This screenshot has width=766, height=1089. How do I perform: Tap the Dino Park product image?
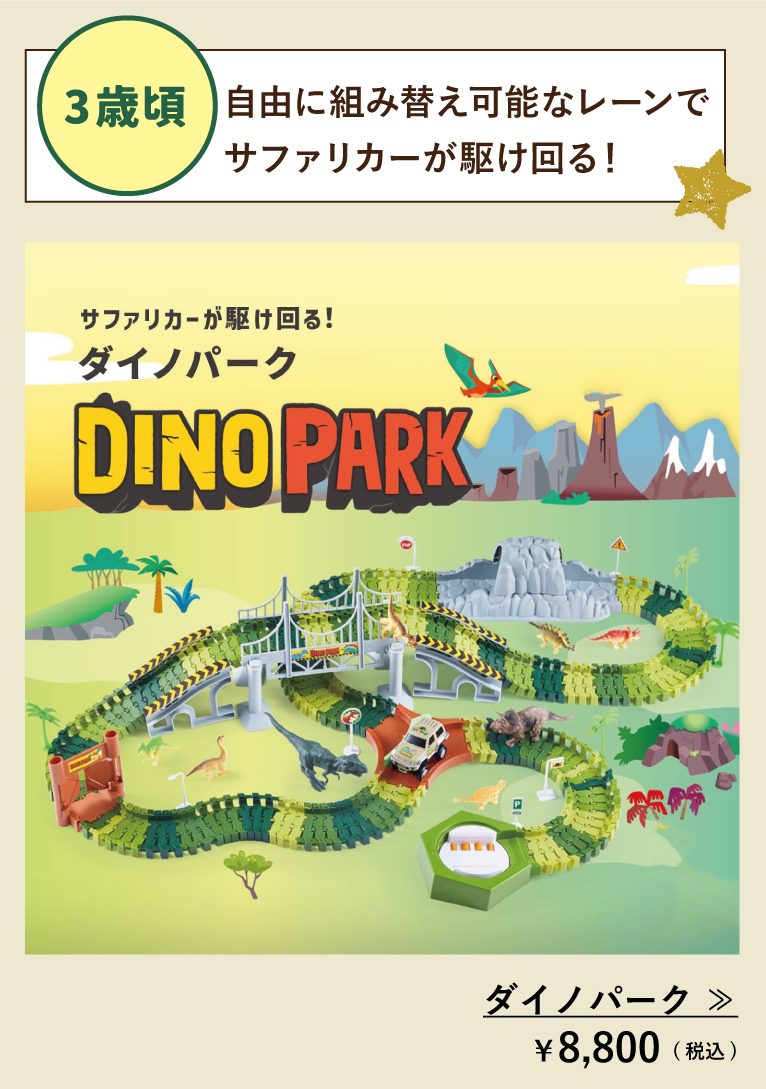[x=382, y=597]
